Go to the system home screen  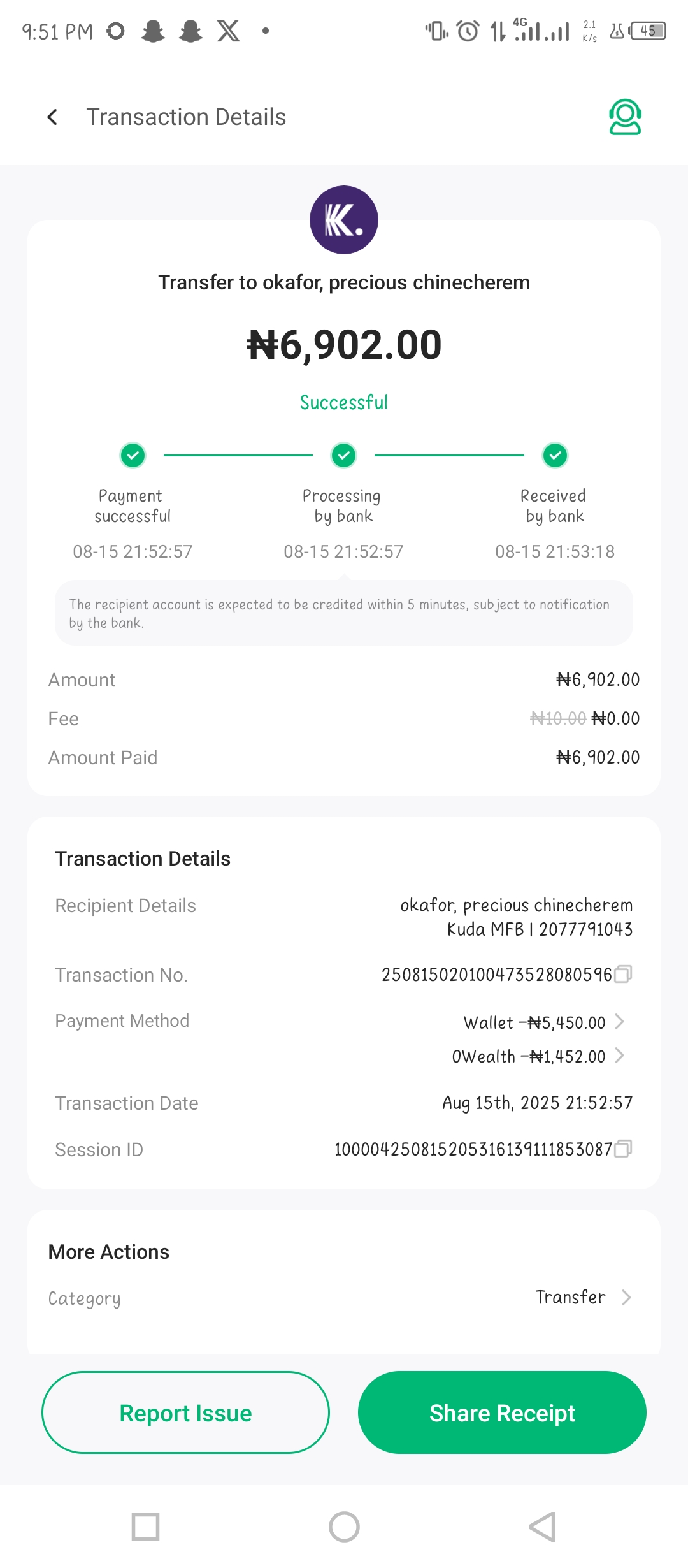pos(344,1527)
